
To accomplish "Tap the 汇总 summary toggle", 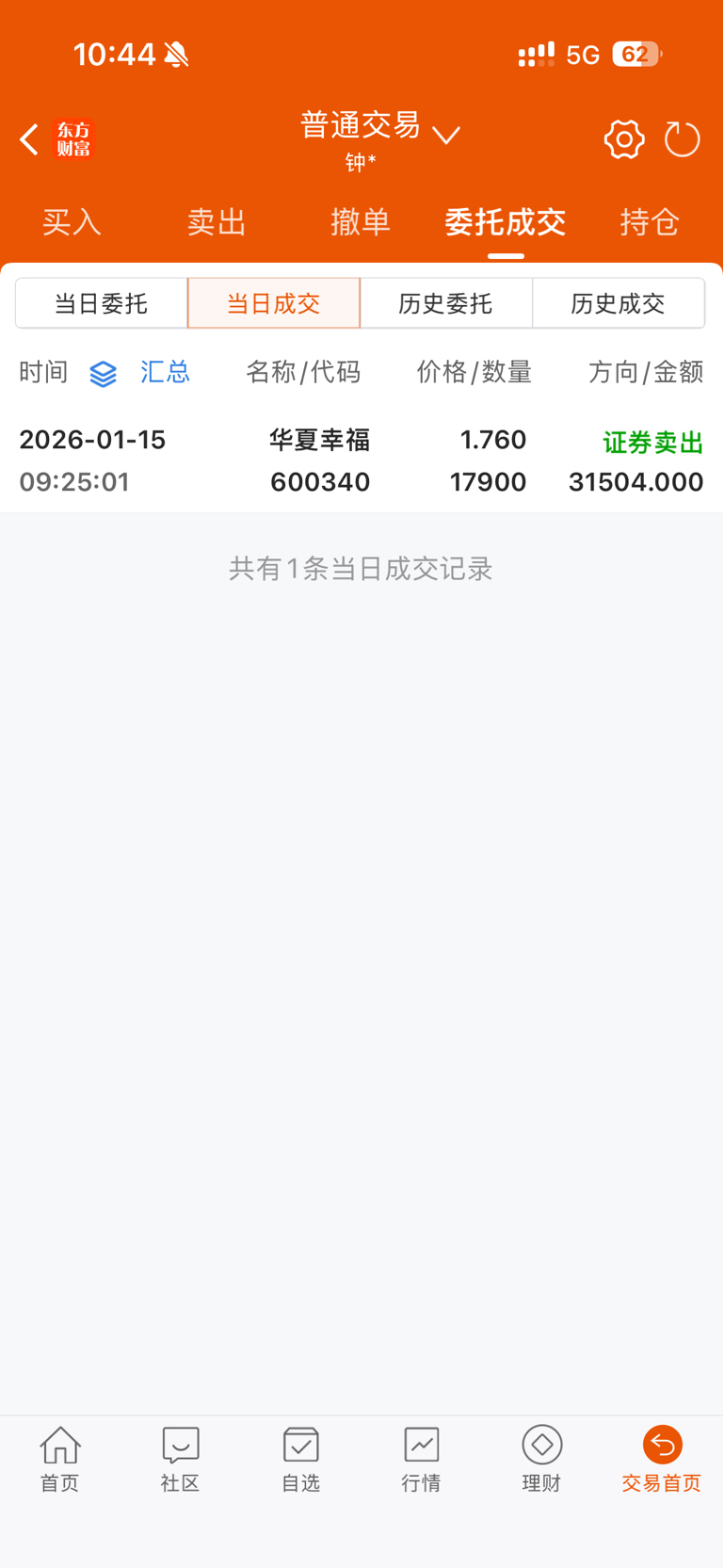I will click(140, 372).
